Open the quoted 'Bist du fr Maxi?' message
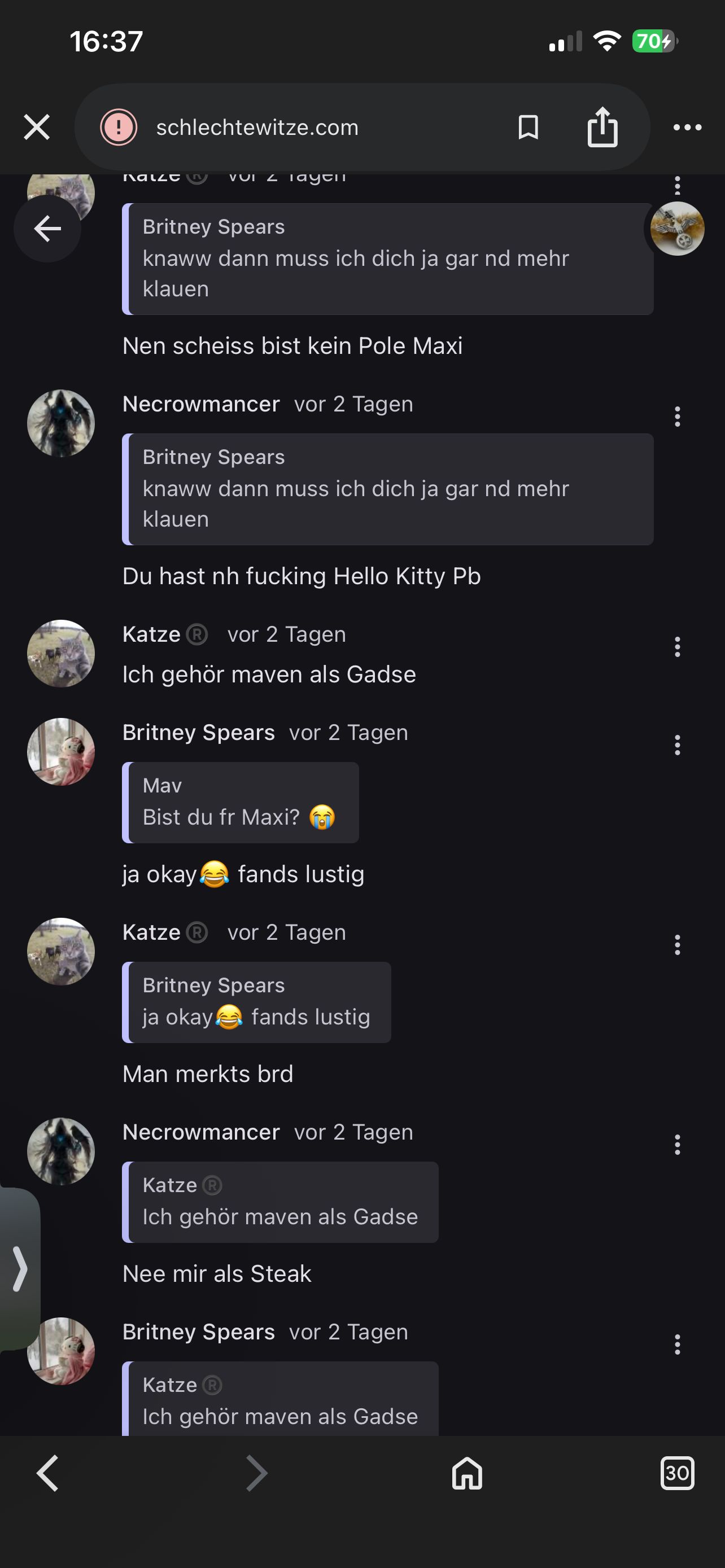Image resolution: width=725 pixels, height=1568 pixels. (241, 802)
